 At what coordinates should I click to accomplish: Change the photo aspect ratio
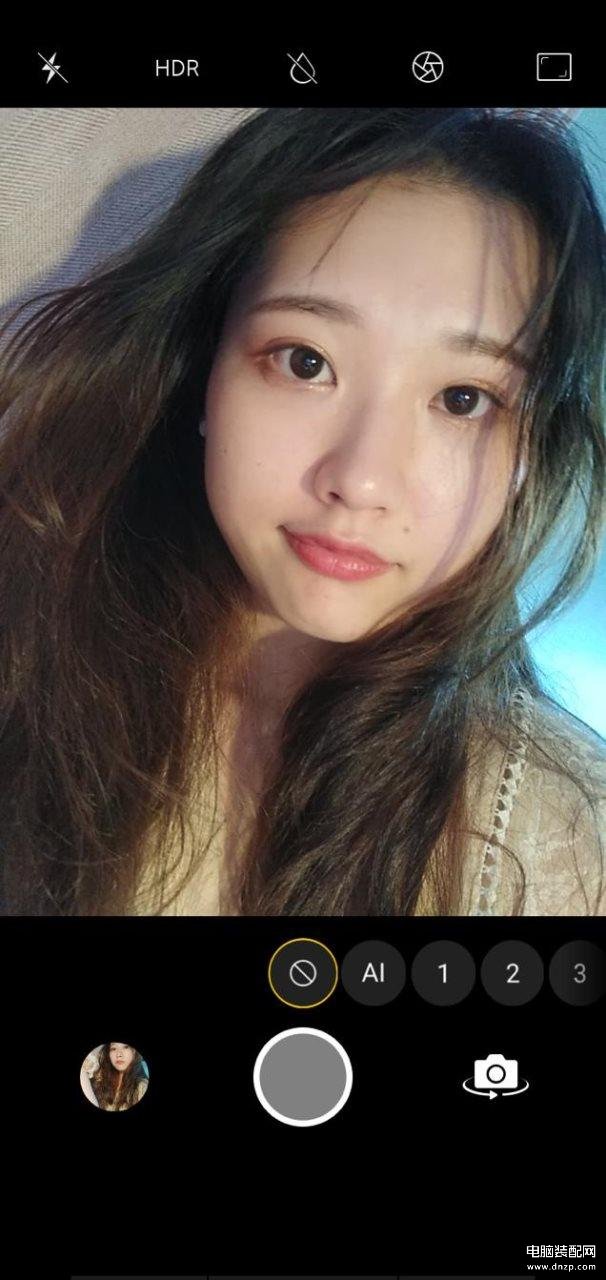point(553,67)
